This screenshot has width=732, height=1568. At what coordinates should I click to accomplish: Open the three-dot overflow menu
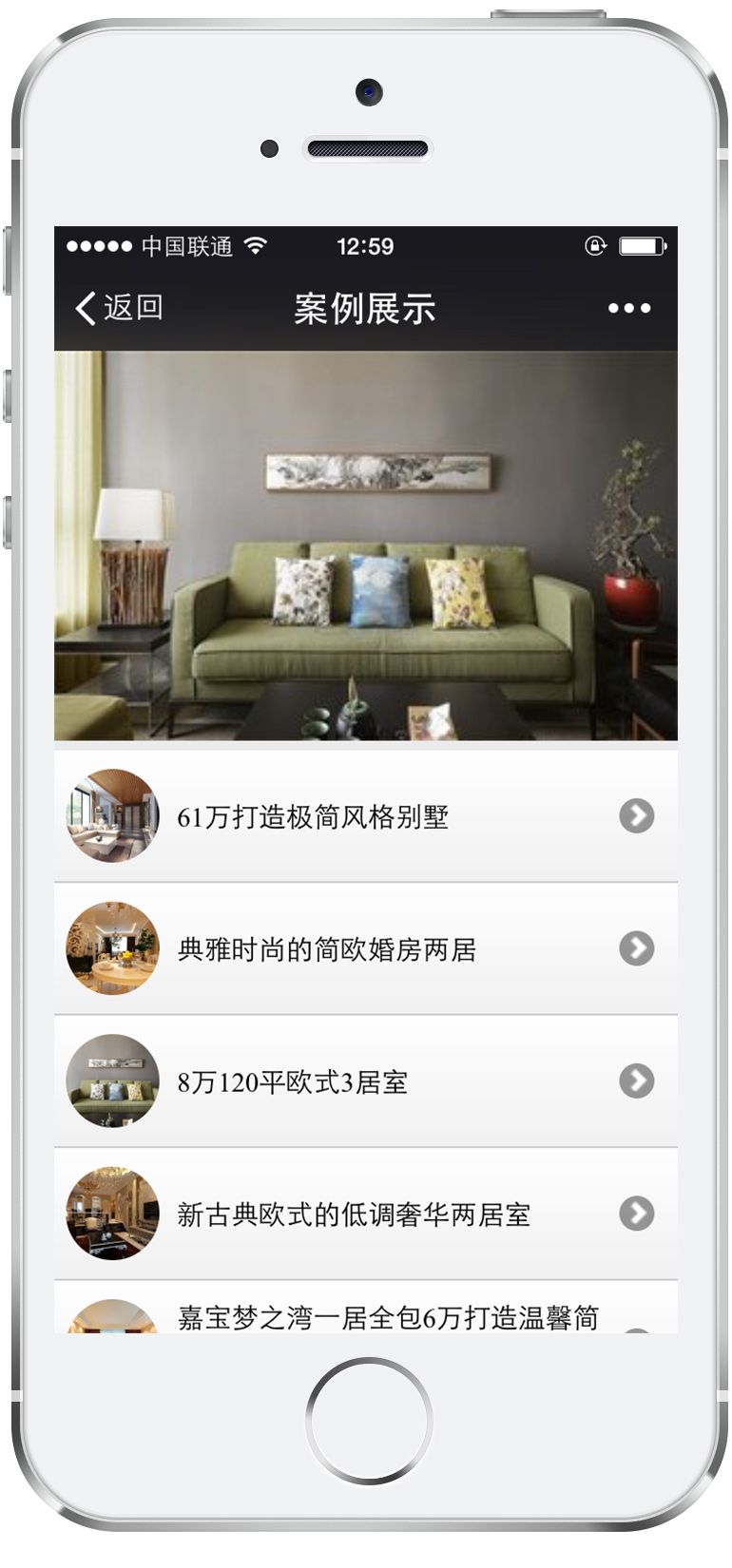(x=628, y=308)
